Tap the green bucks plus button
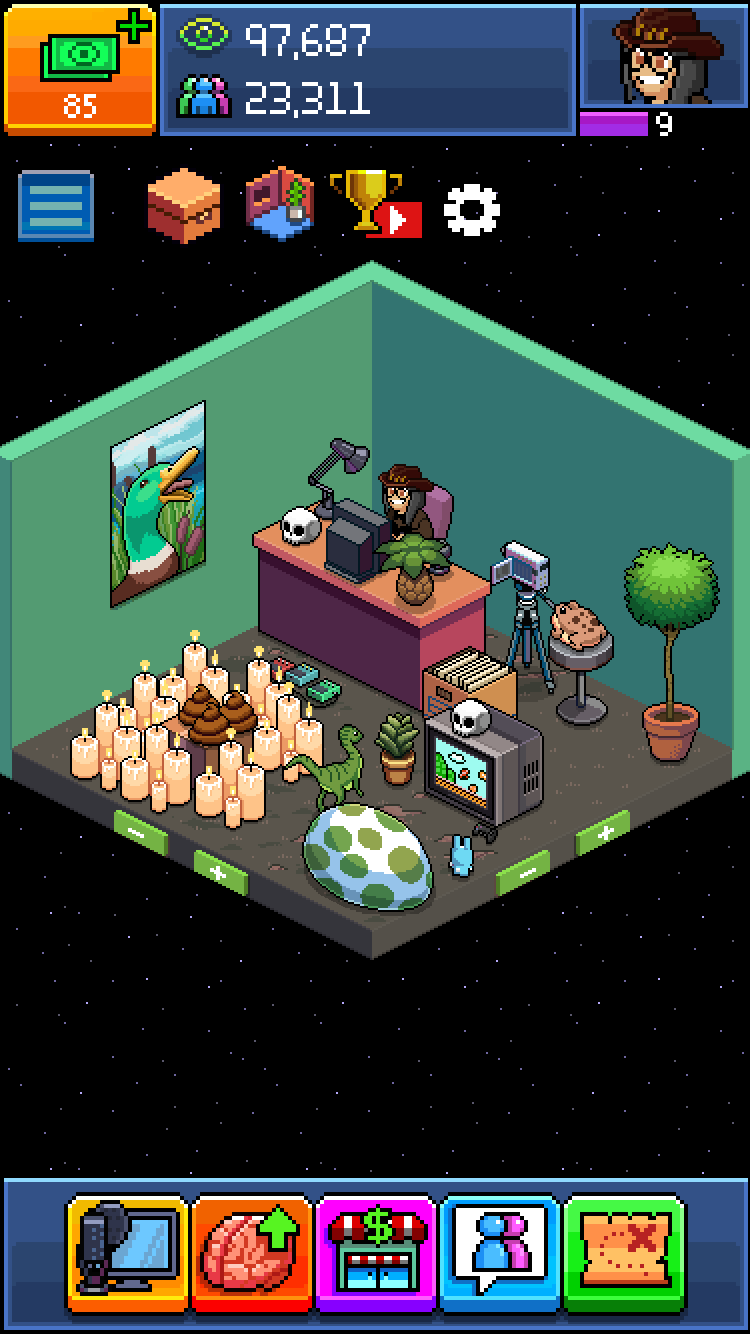 [79, 68]
